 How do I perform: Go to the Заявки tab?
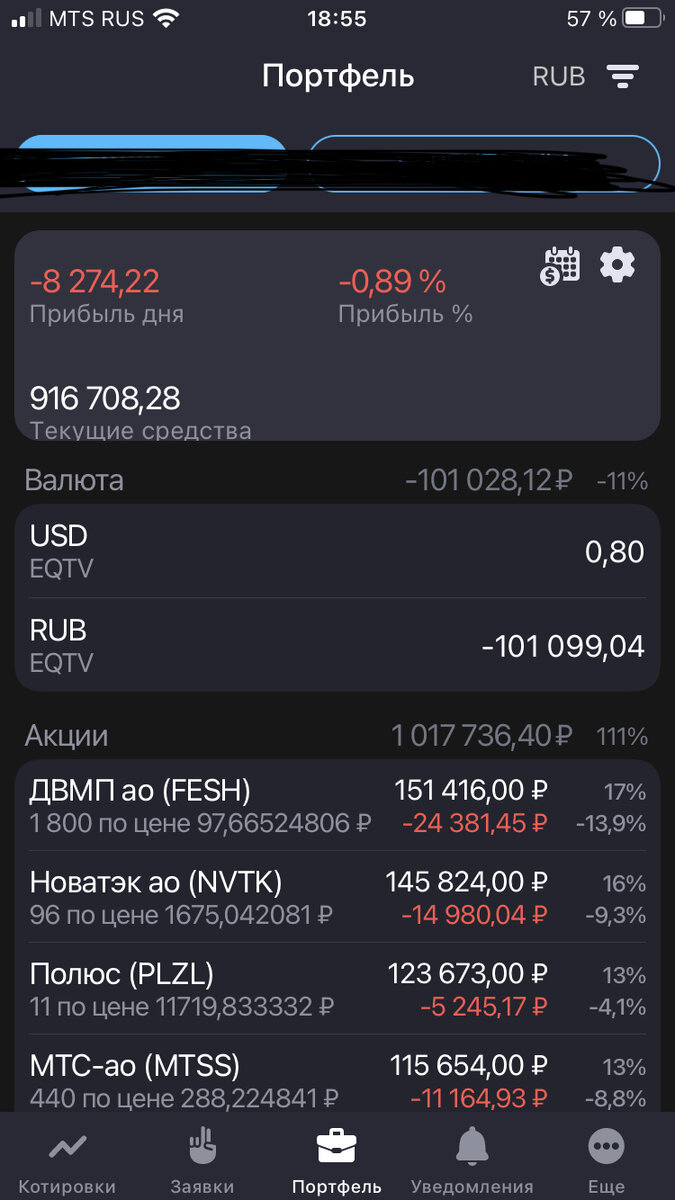click(x=202, y=1163)
